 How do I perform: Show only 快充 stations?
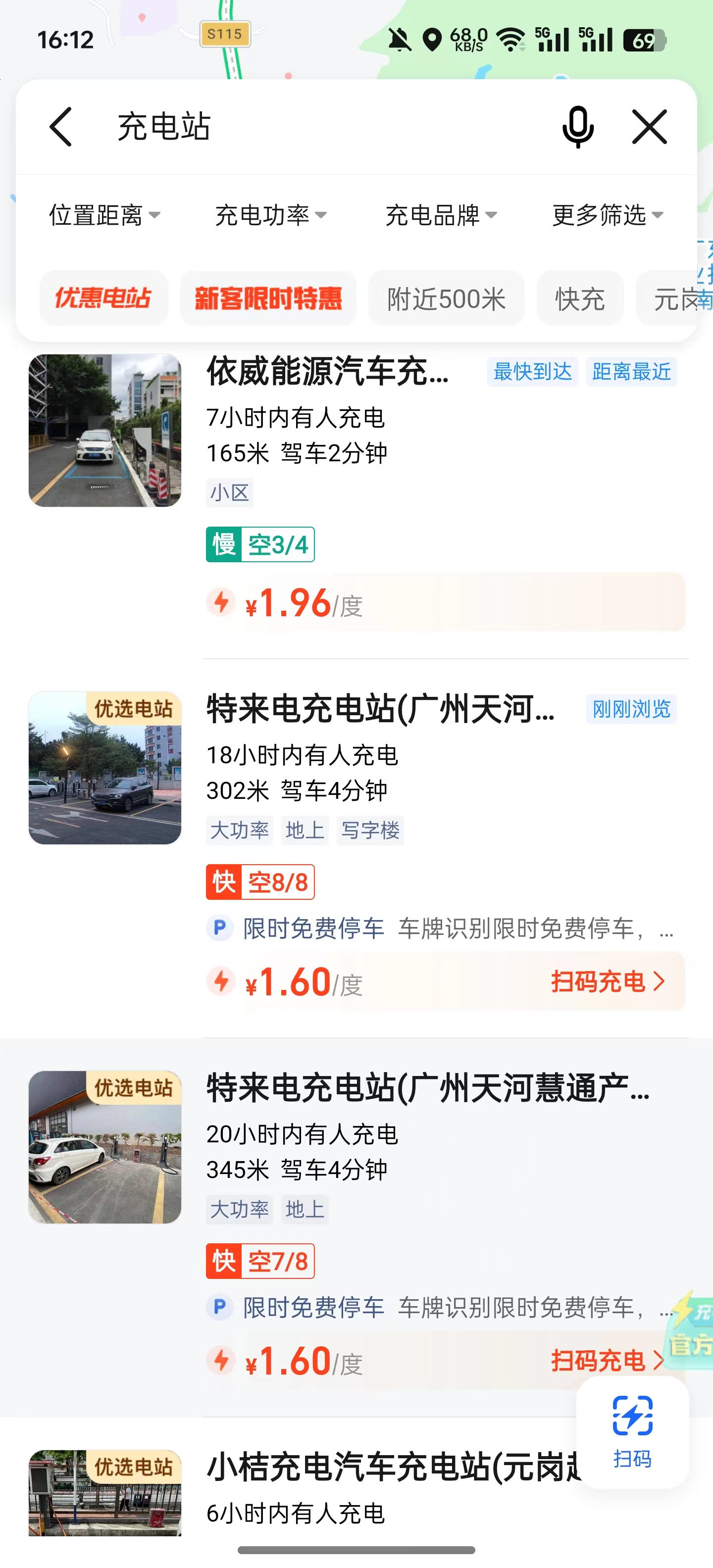580,298
